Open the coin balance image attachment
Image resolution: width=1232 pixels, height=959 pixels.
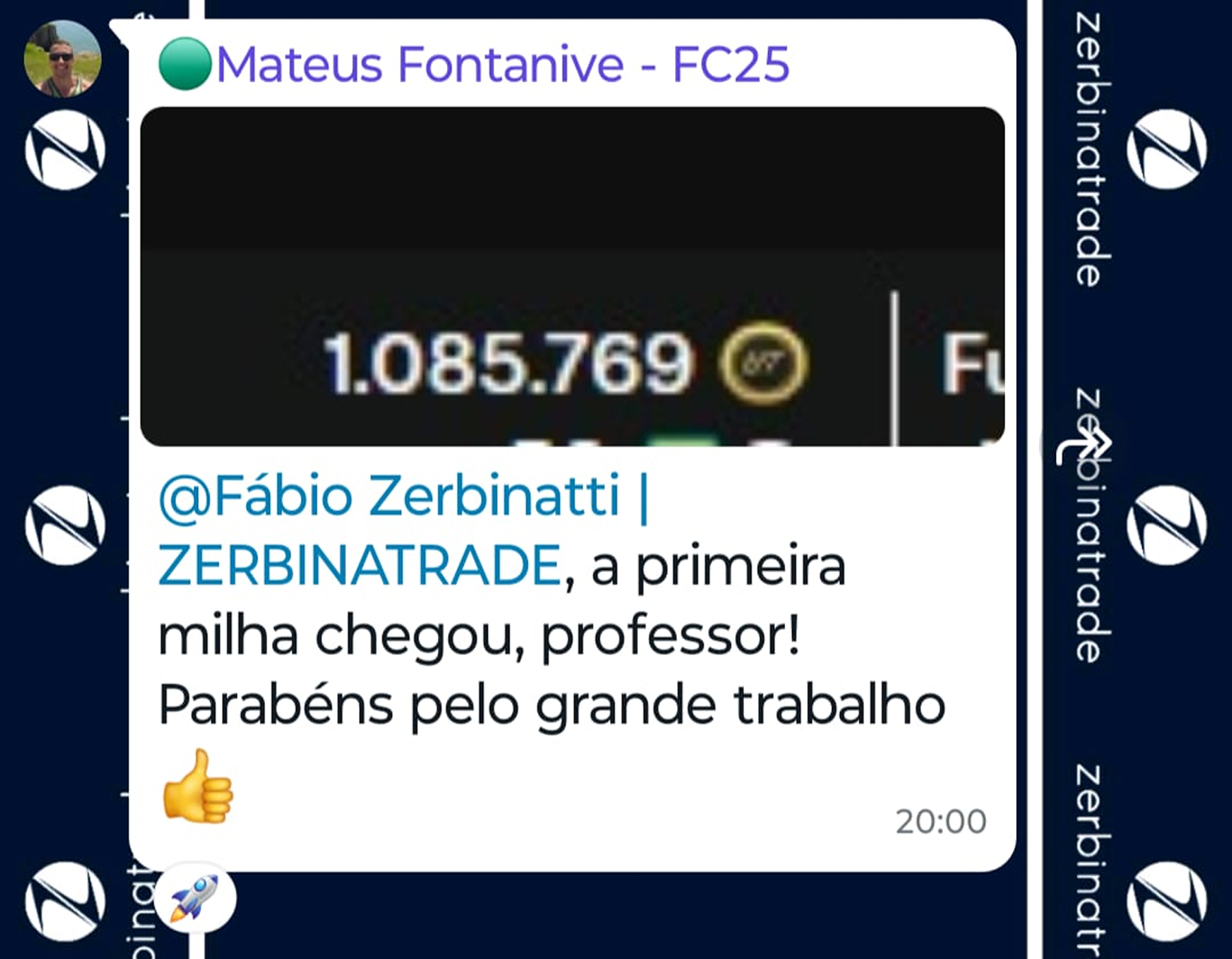[x=572, y=277]
